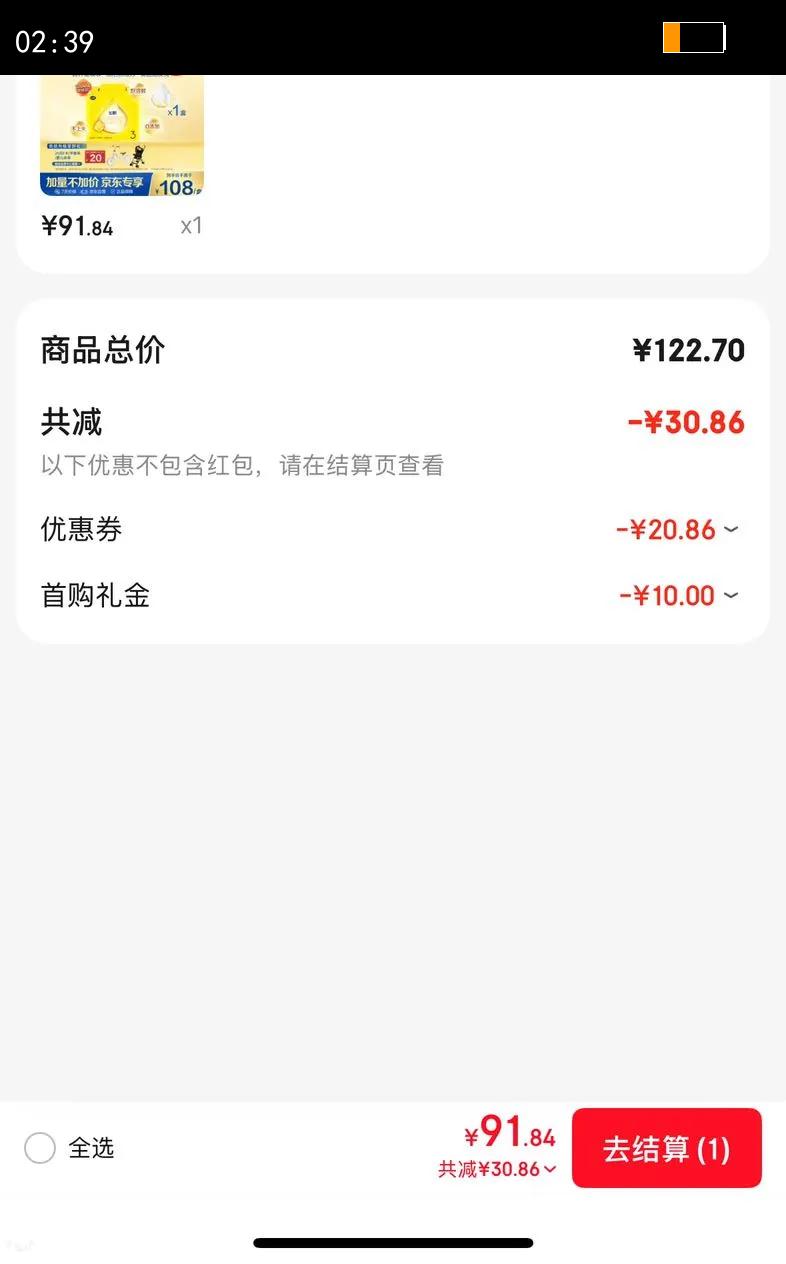This screenshot has height=1264, width=786.
Task: Expand the 首购礼金 discount details
Action: (x=731, y=596)
